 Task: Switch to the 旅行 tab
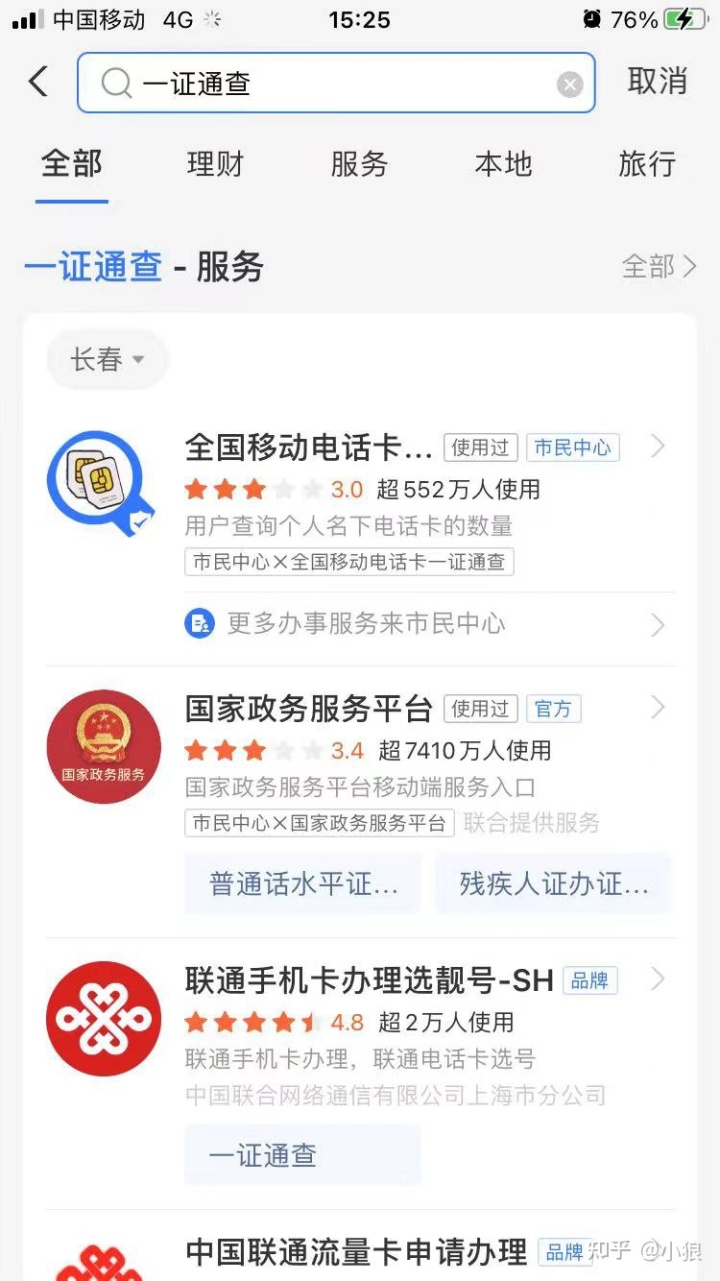point(647,164)
